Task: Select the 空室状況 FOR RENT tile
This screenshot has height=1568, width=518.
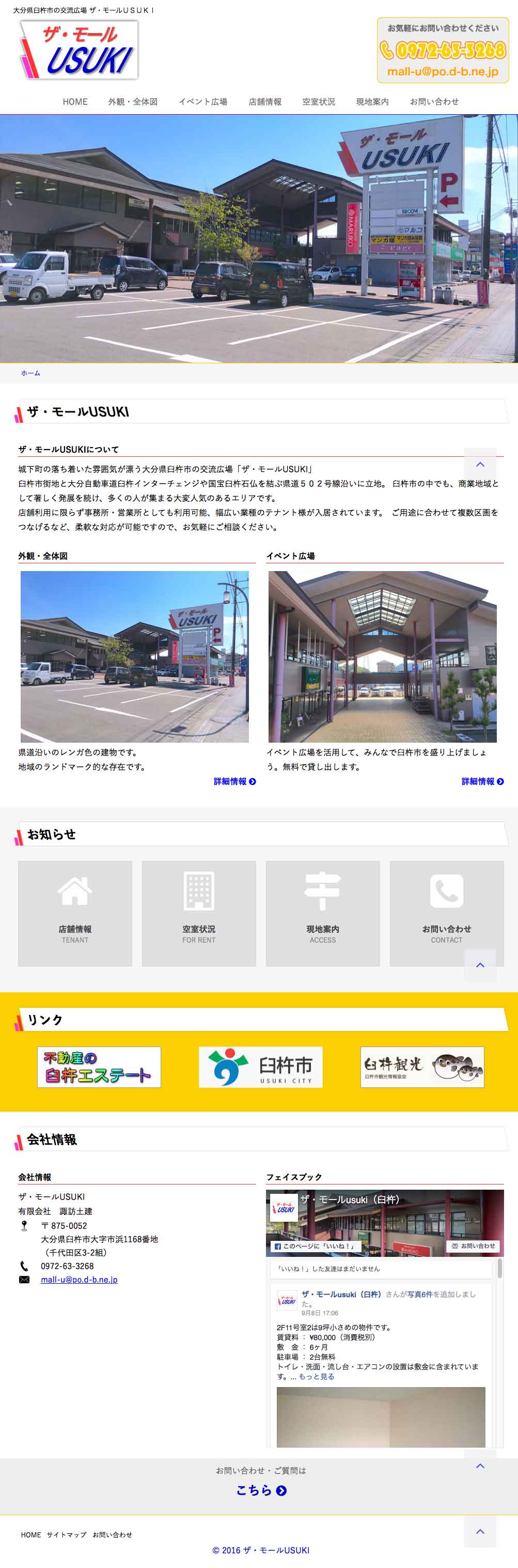Action: [x=199, y=913]
